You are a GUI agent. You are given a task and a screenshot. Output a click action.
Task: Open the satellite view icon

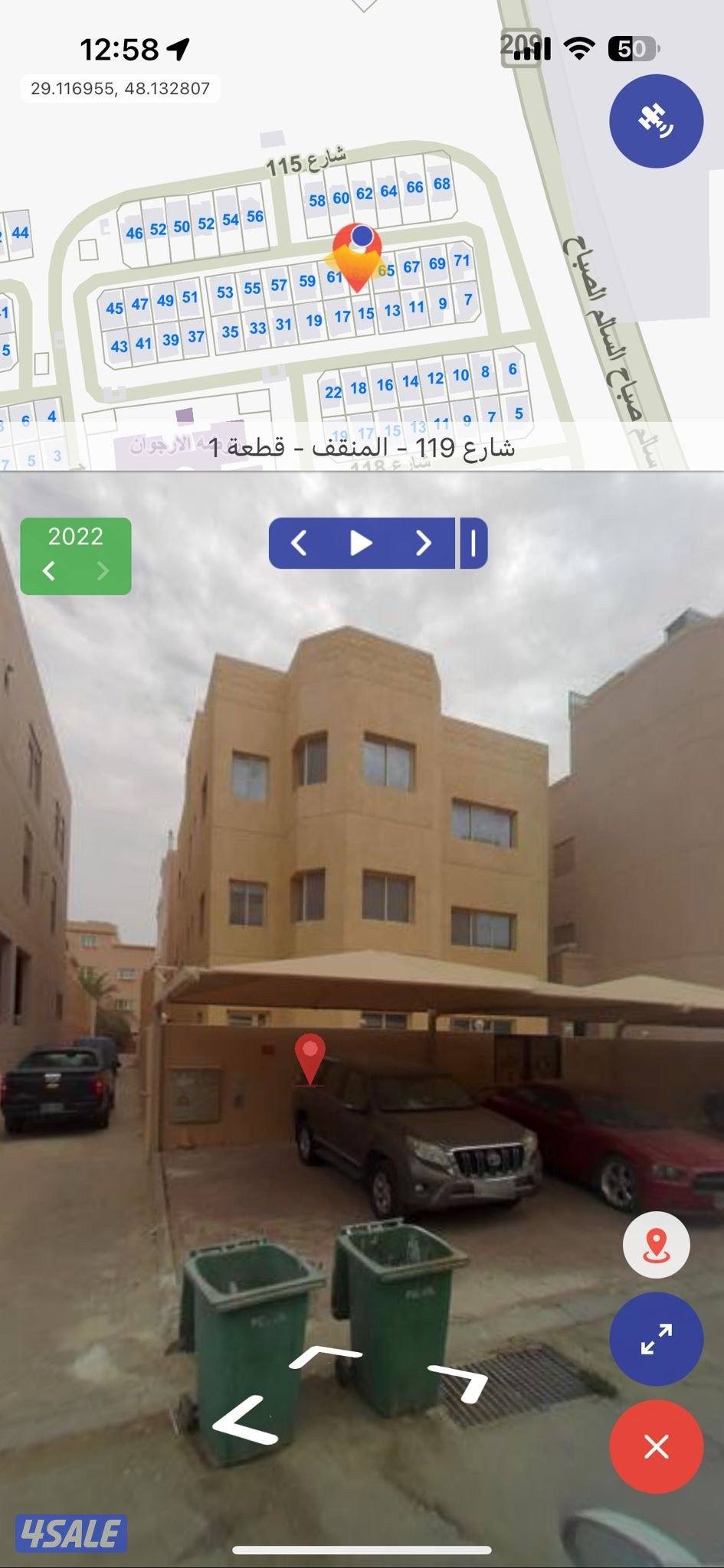click(x=655, y=121)
